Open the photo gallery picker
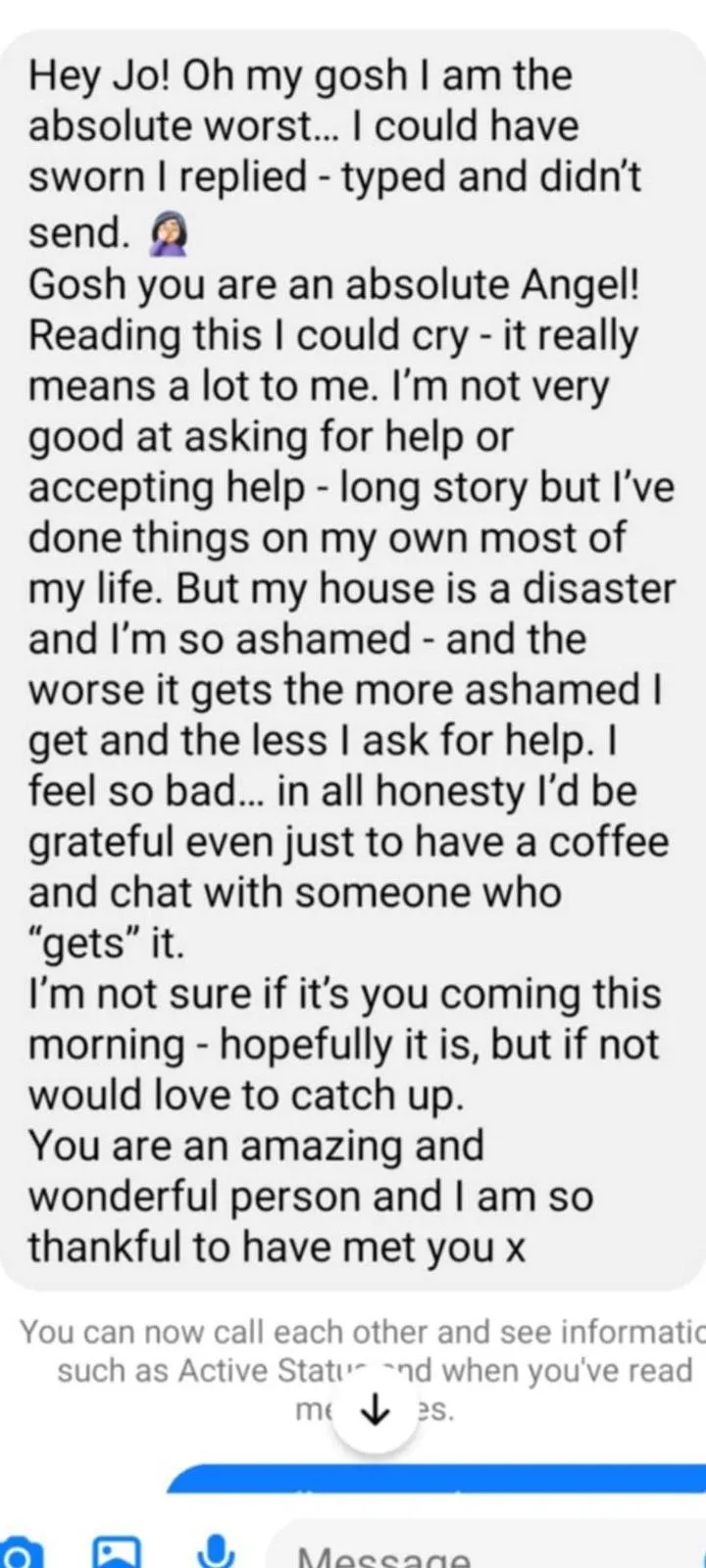 click(x=116, y=1553)
